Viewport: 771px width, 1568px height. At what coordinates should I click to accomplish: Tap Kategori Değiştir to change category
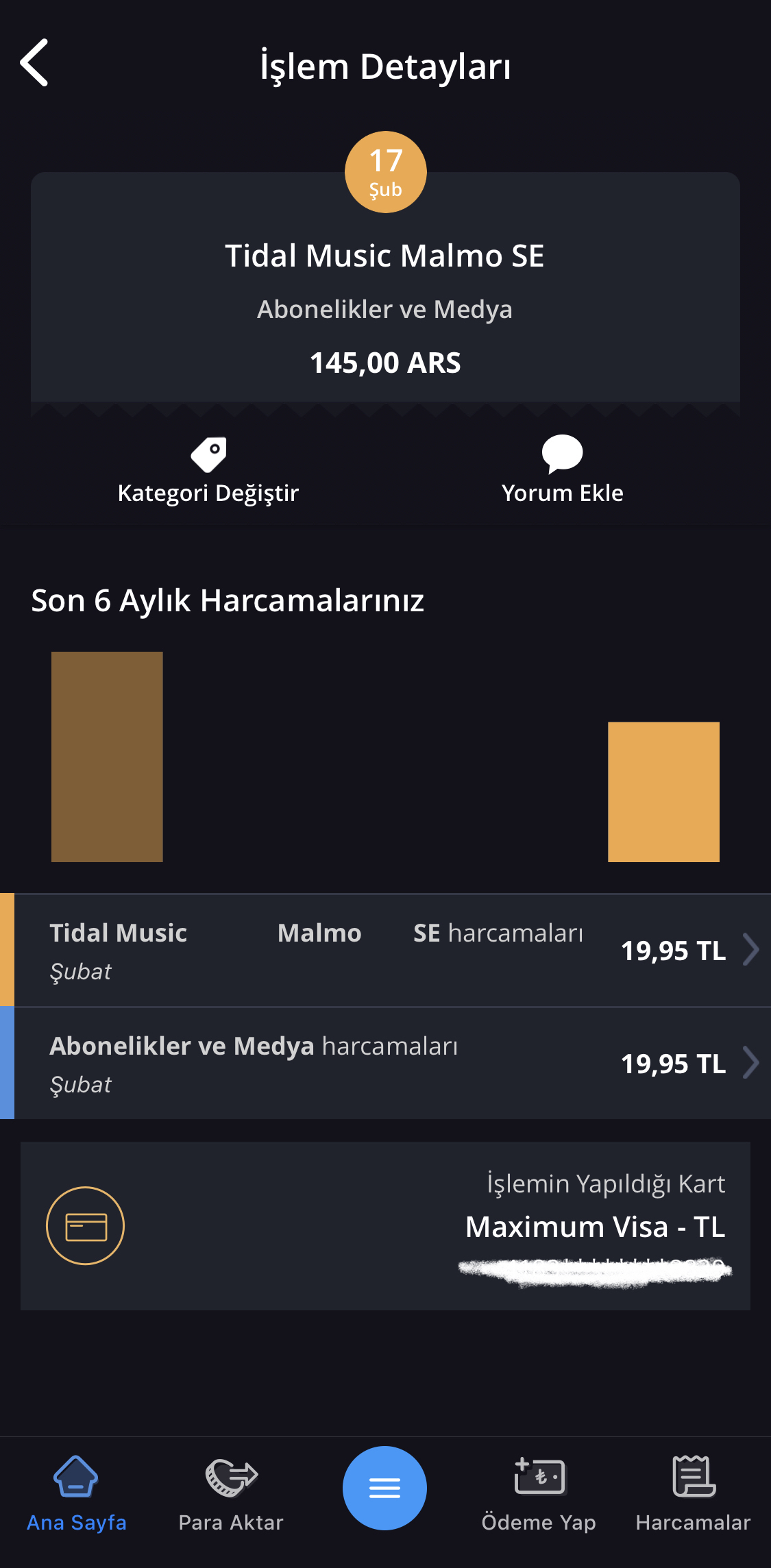tap(208, 471)
